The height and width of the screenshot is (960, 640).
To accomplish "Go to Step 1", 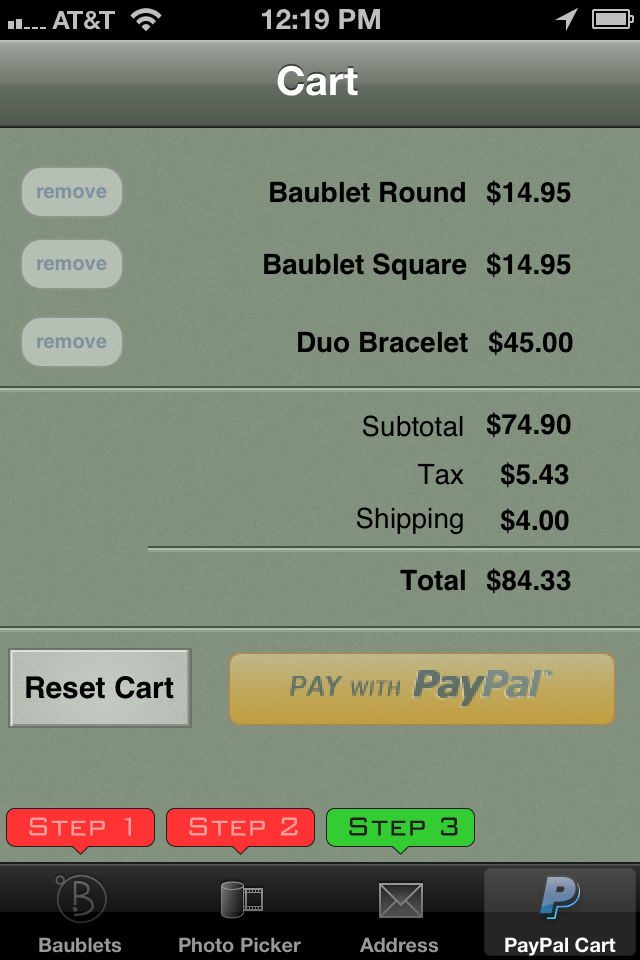I will point(81,827).
